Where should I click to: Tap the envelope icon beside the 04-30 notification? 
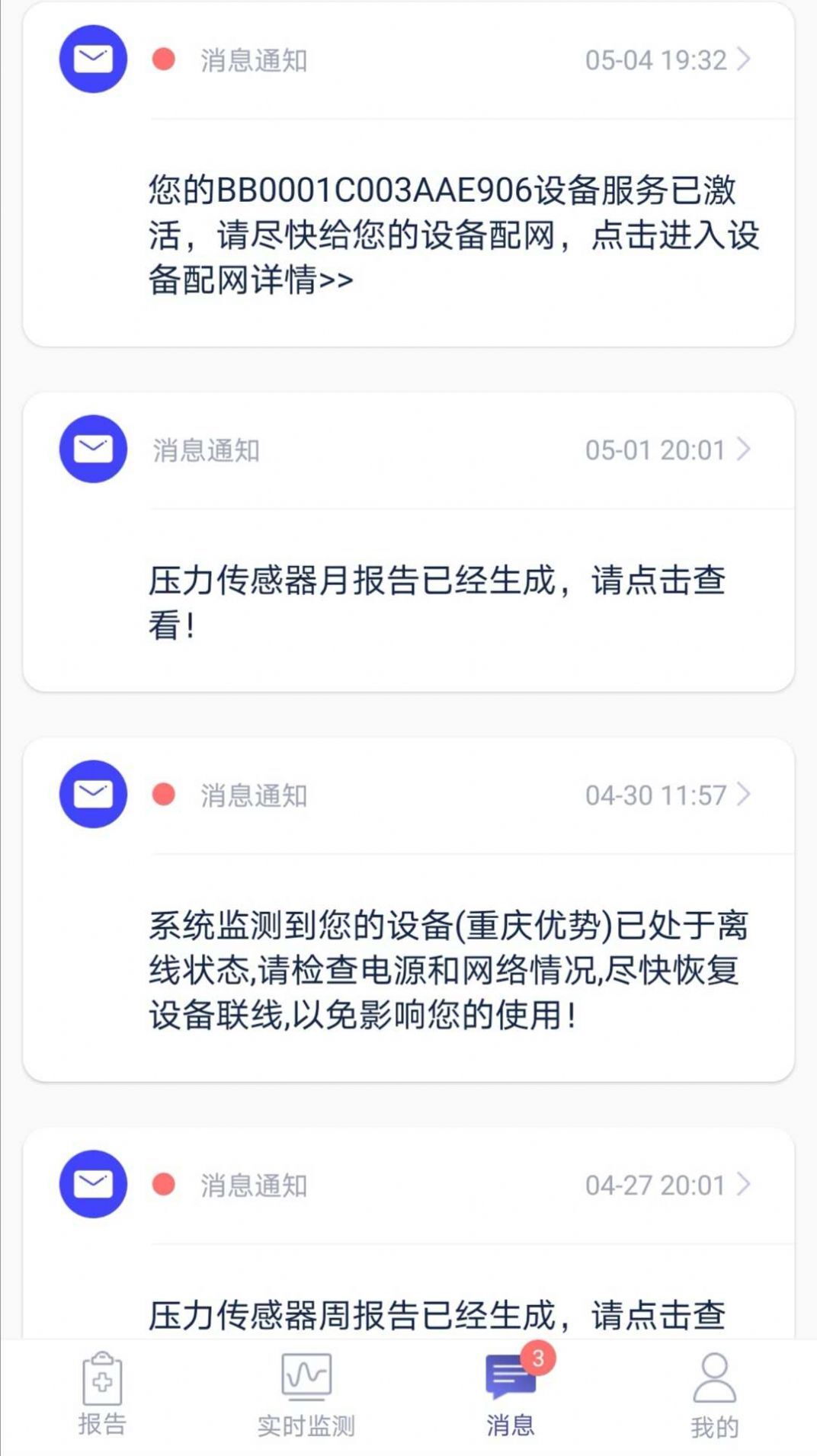point(92,794)
